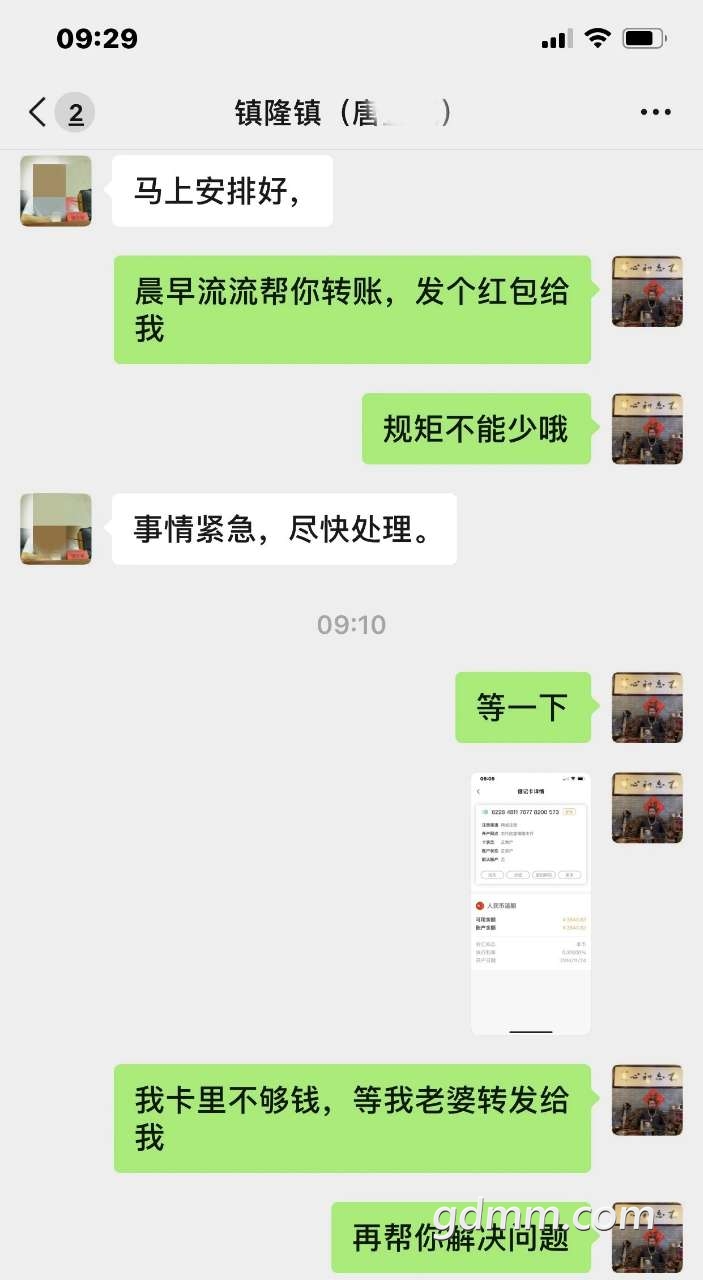
Task: Open own avatar beside 规矩不能少哦
Action: (647, 428)
